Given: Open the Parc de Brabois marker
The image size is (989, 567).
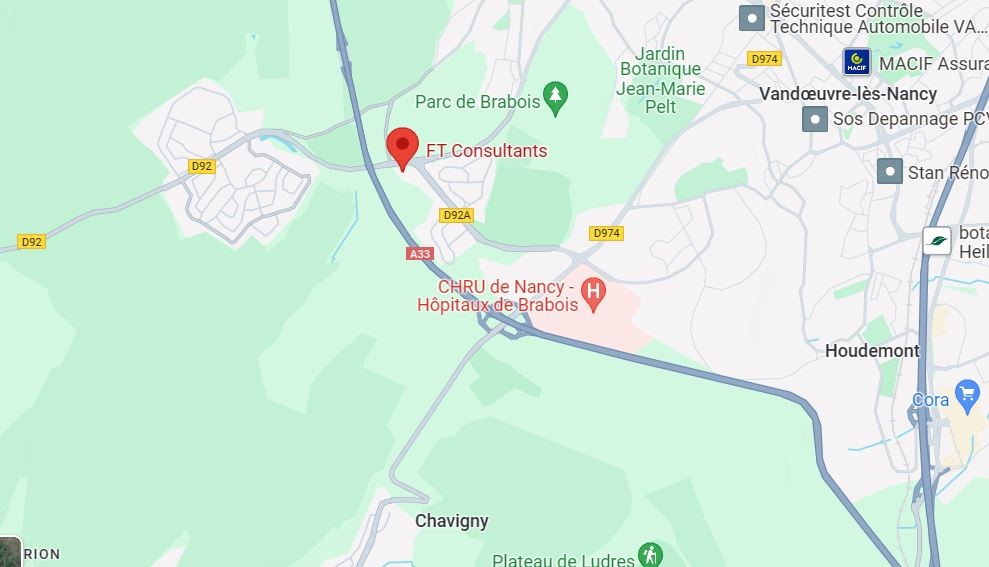Looking at the screenshot, I should pyautogui.click(x=556, y=98).
